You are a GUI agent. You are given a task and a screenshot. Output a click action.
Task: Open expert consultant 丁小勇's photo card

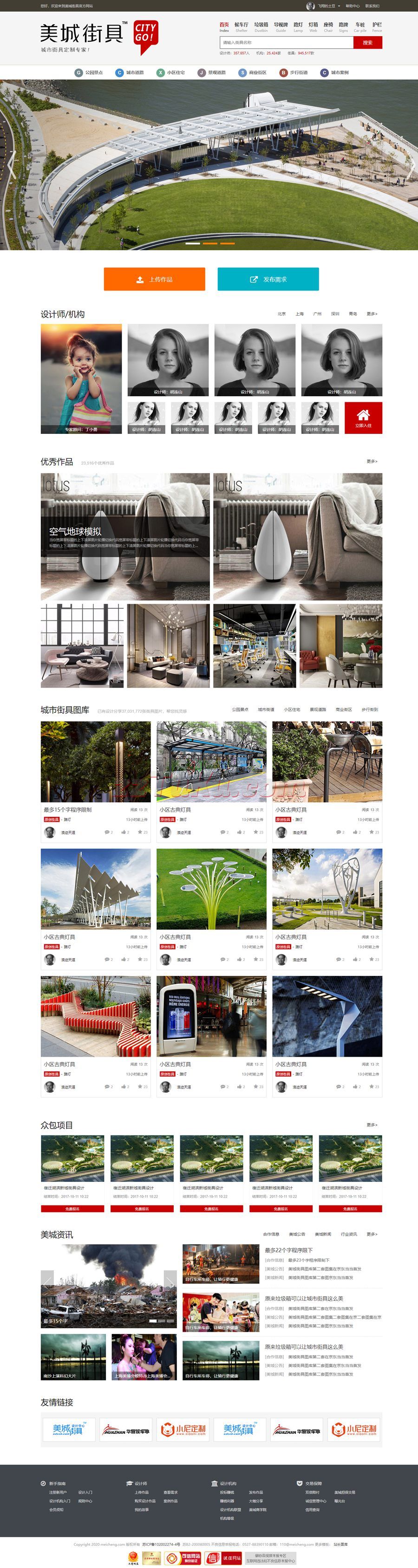pyautogui.click(x=81, y=378)
